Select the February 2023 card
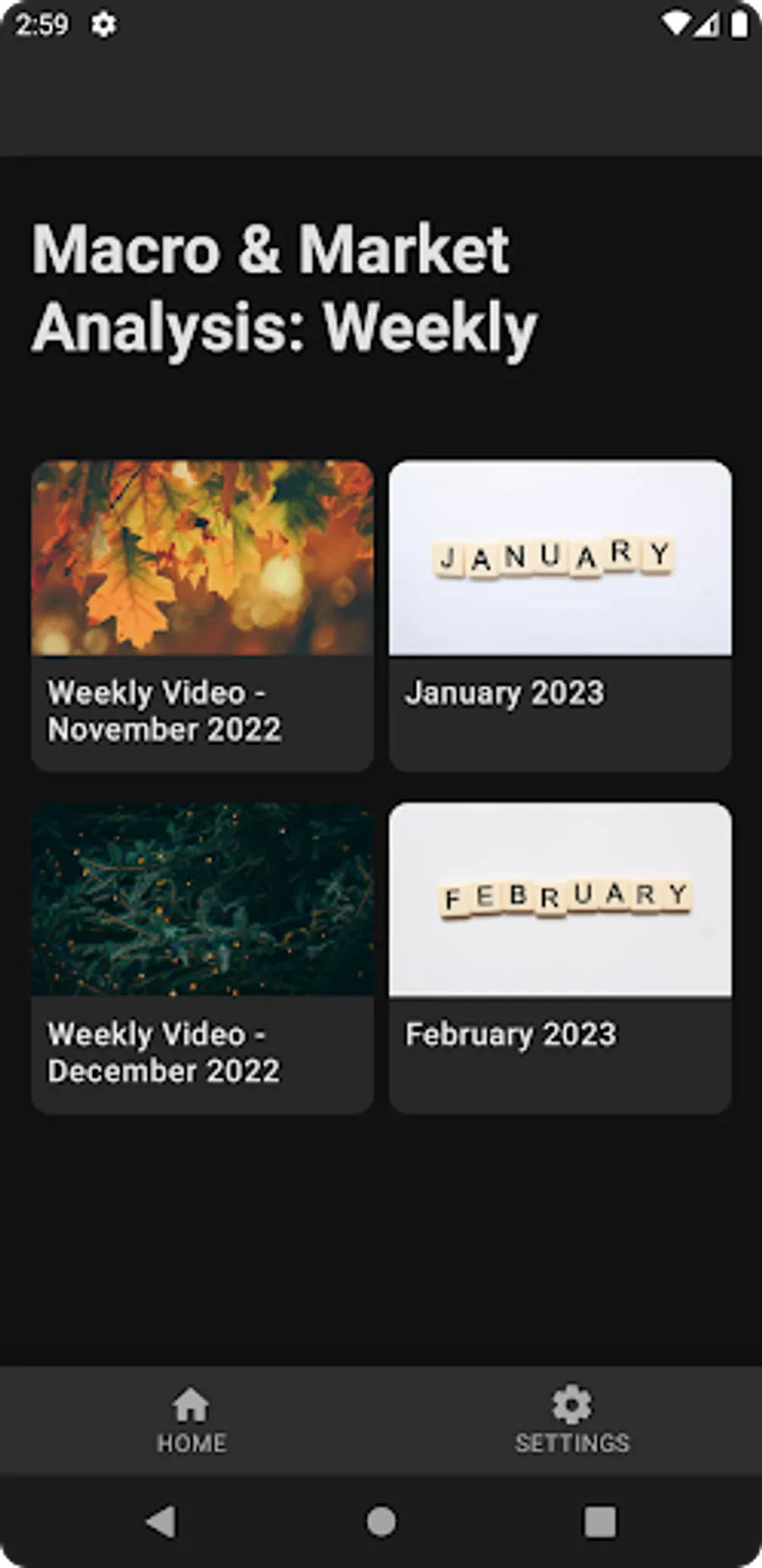This screenshot has width=762, height=1568. (x=560, y=957)
